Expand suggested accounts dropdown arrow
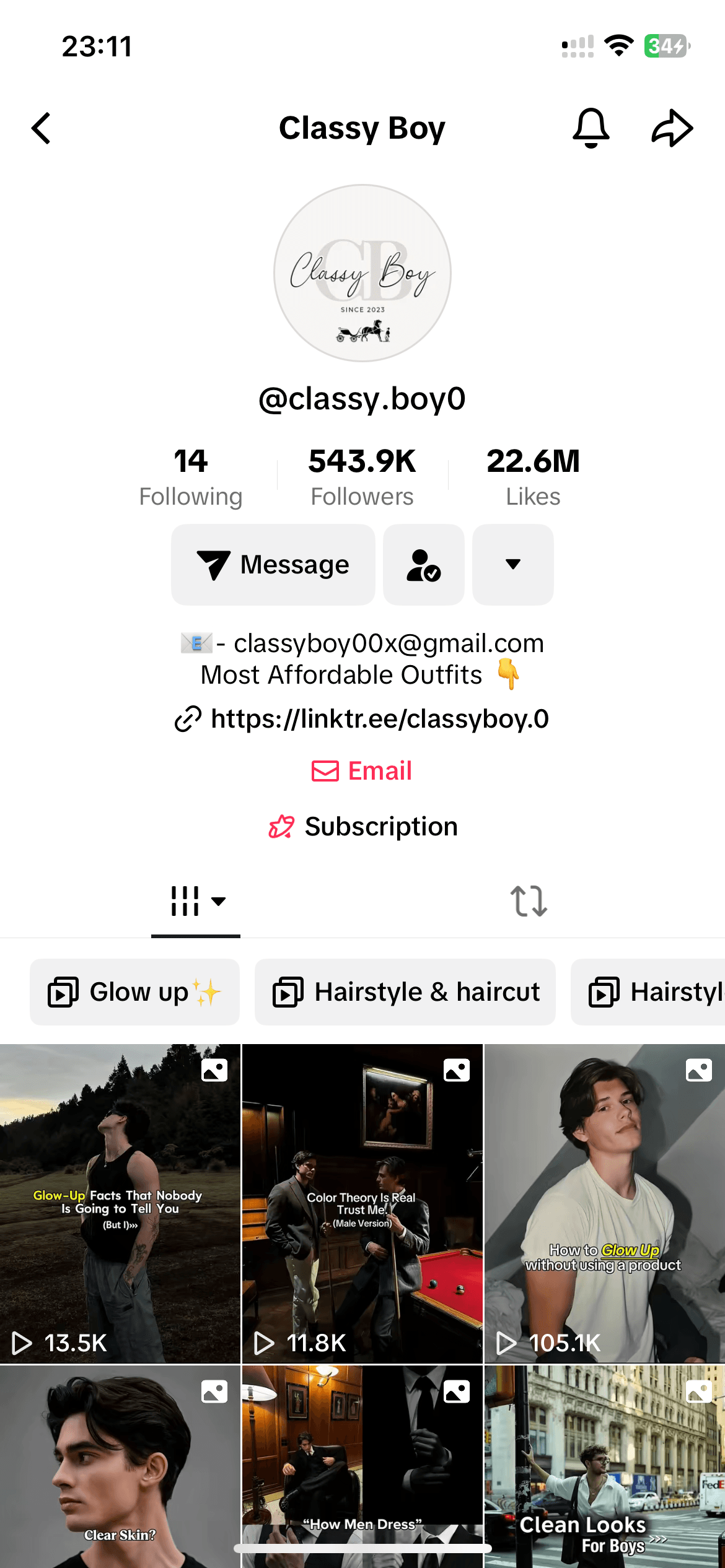The image size is (725, 1568). coord(512,565)
